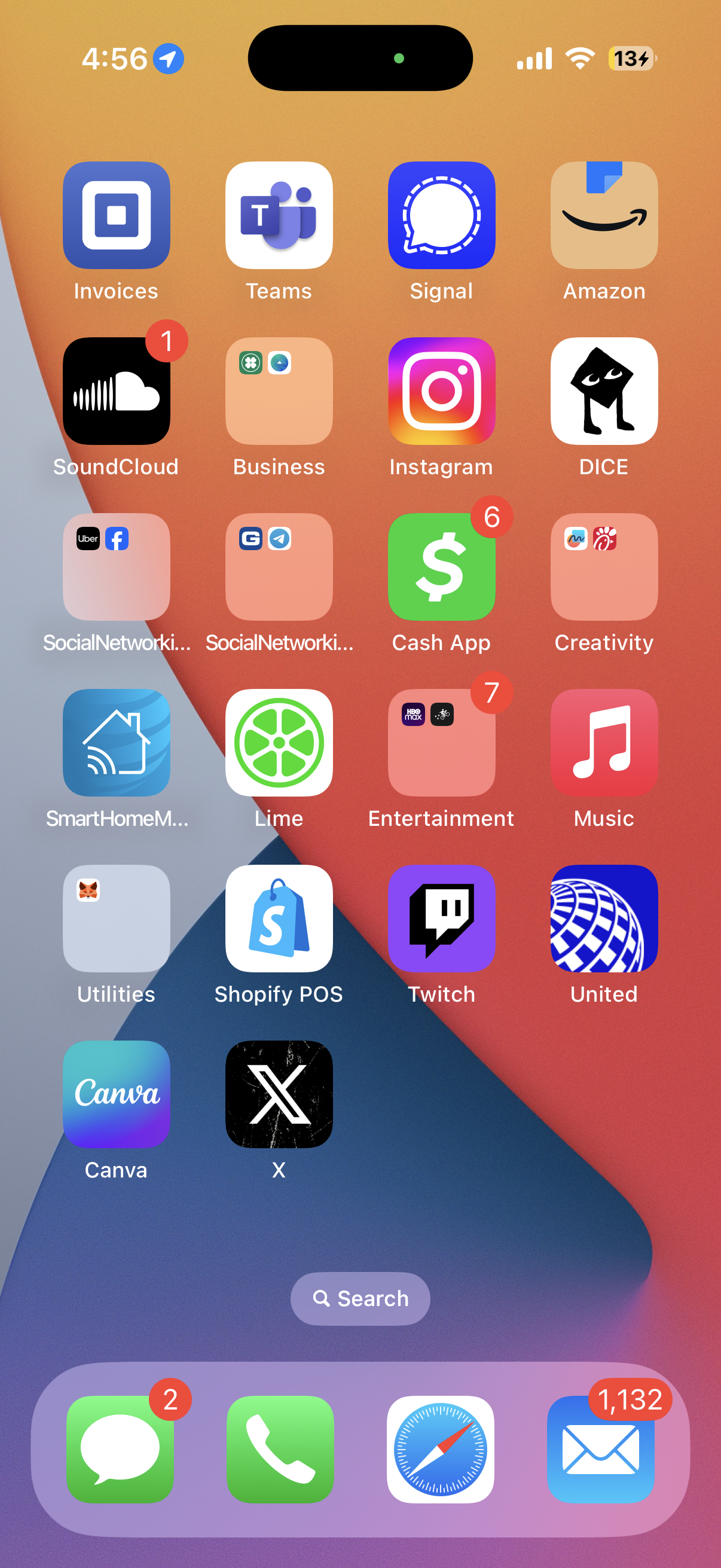This screenshot has width=721, height=1568.
Task: Launch Instagram
Action: 441,391
